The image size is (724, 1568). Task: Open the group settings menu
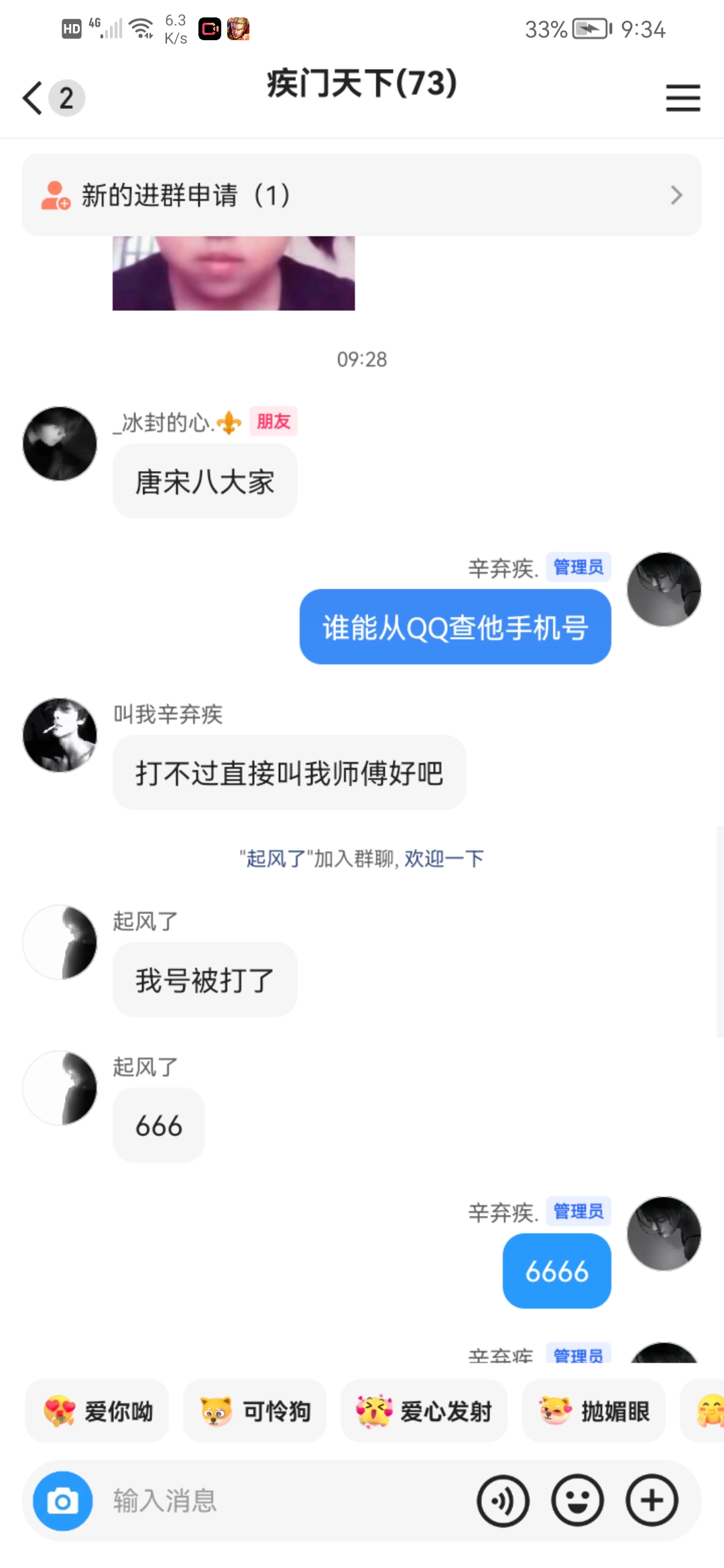coord(682,98)
